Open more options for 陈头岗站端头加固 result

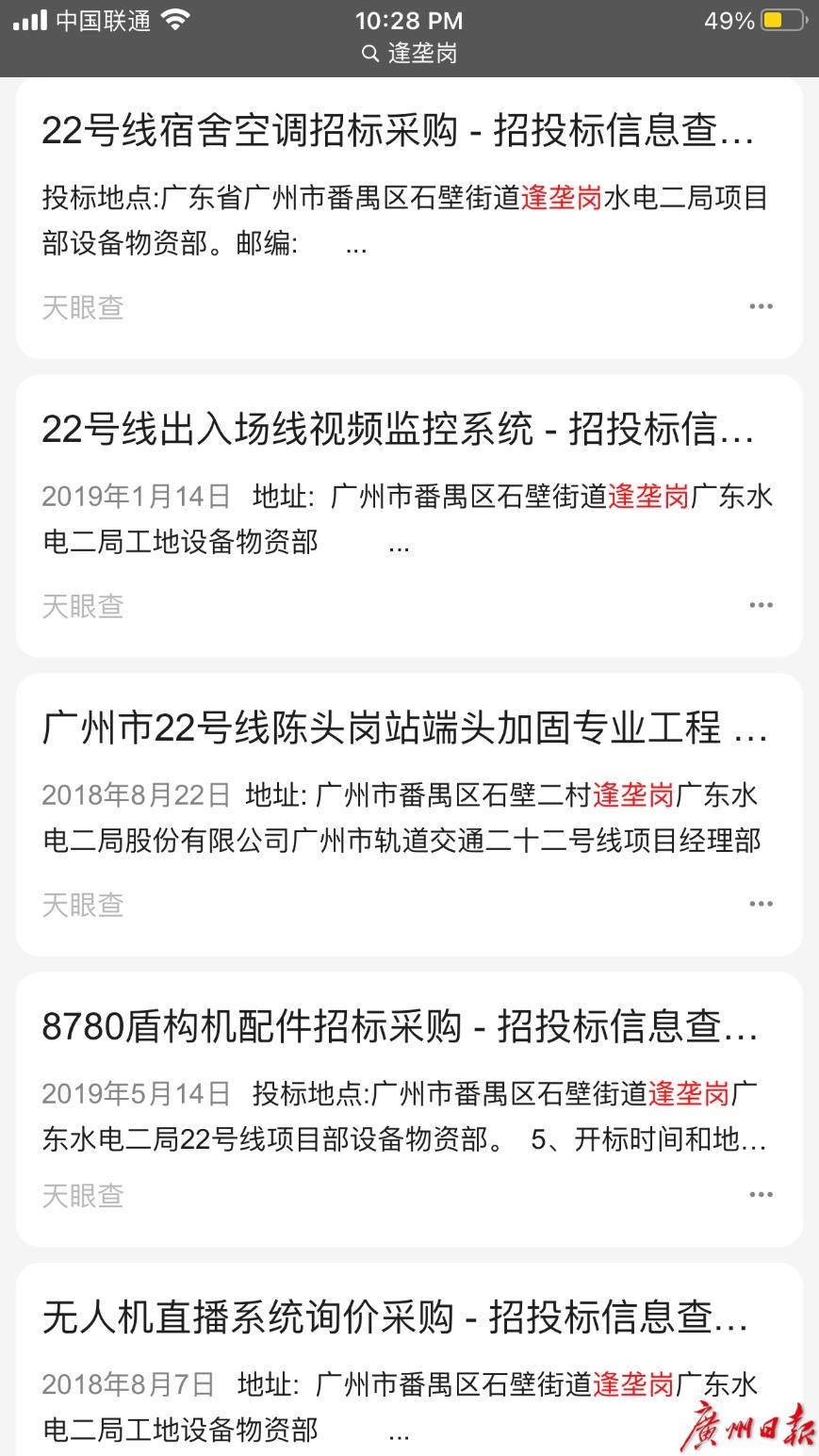tap(761, 904)
